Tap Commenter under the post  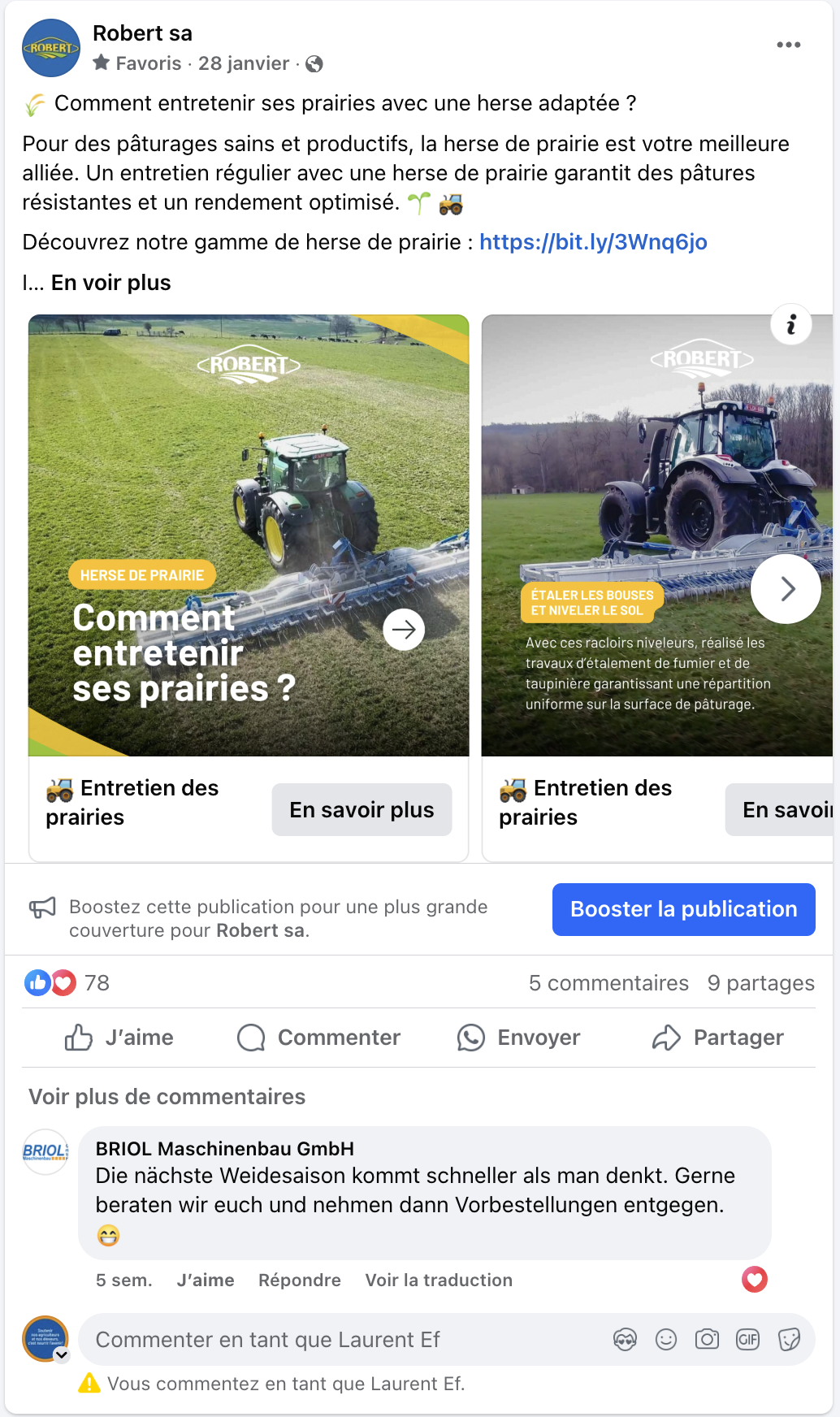(x=318, y=1038)
